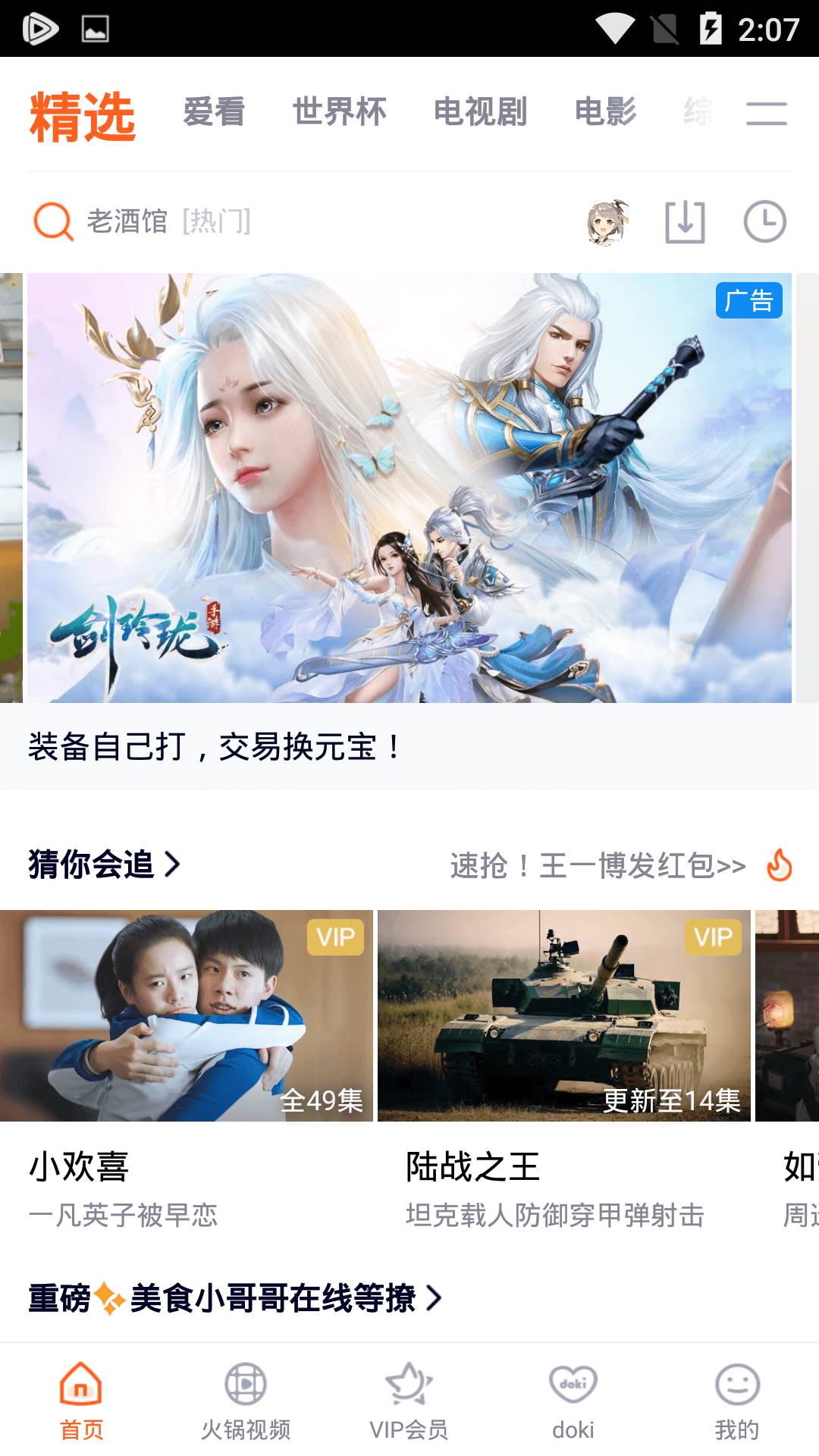Open 美食小哥哥在线等撩 section
Viewport: 819px width, 1456px height.
tap(235, 1298)
